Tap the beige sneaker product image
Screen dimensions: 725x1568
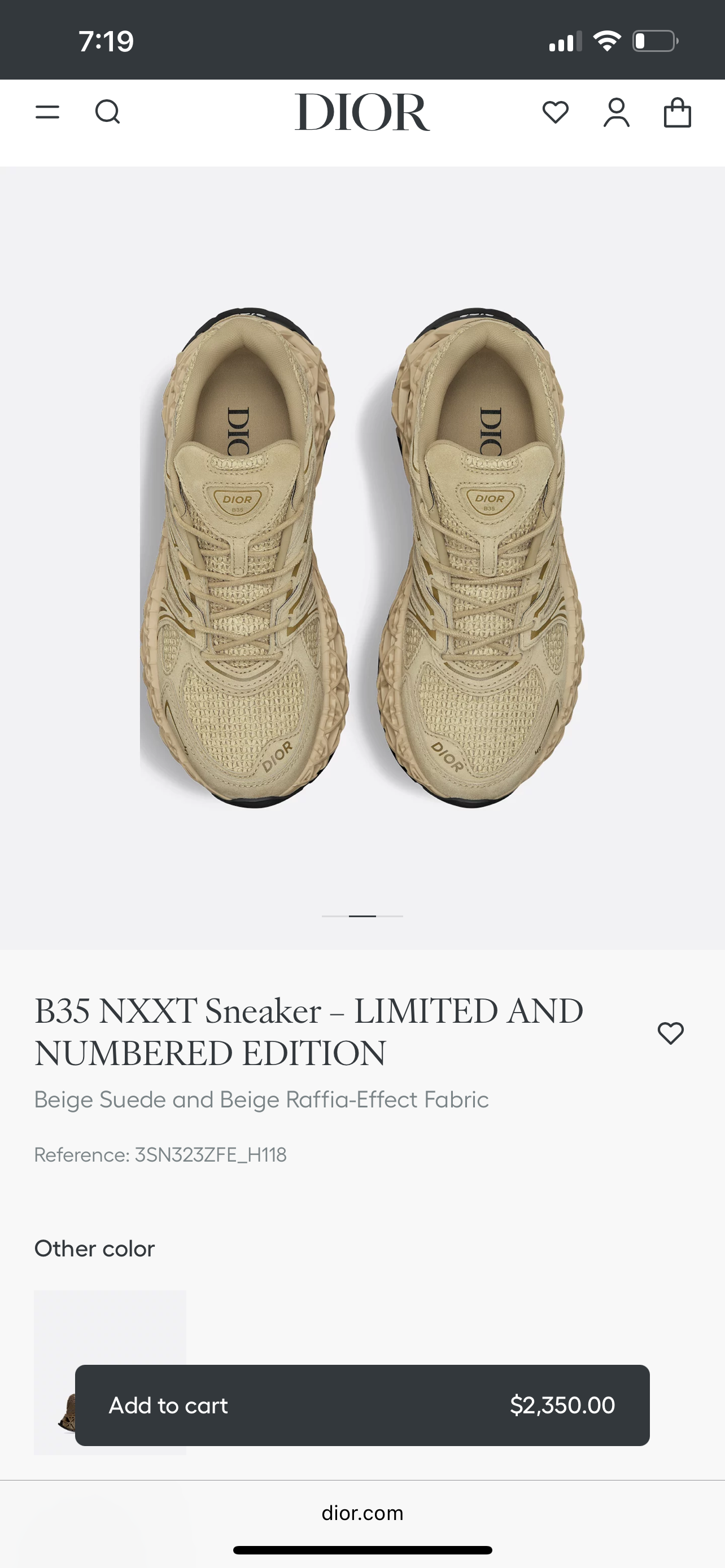pos(362,557)
